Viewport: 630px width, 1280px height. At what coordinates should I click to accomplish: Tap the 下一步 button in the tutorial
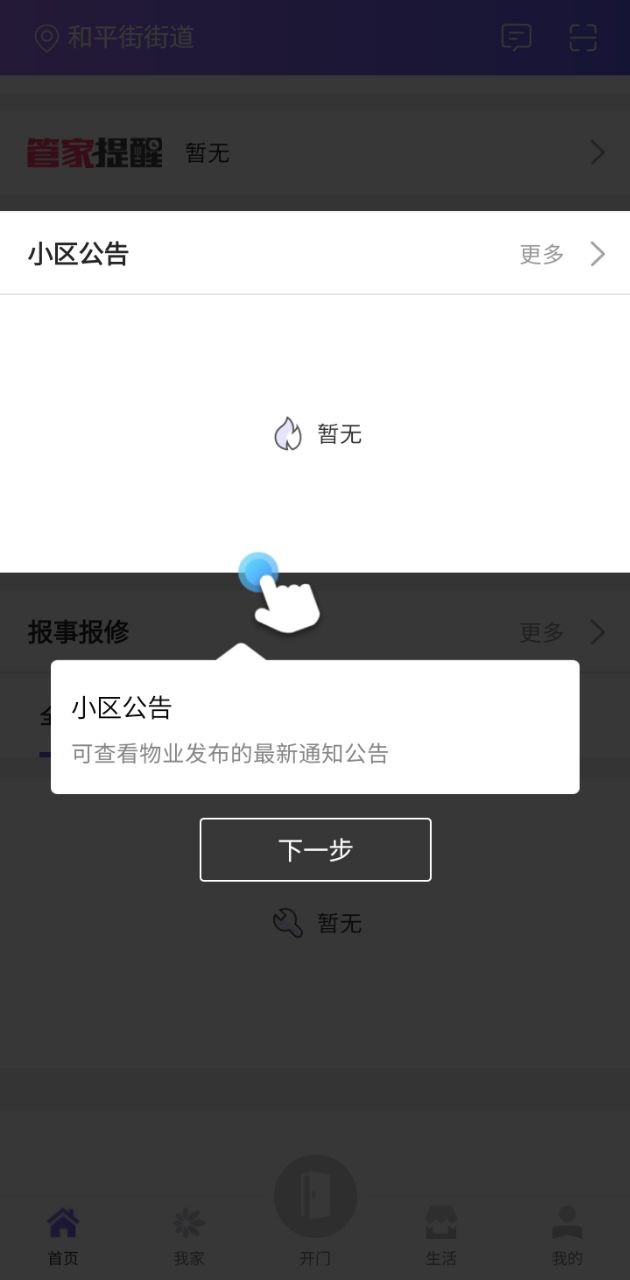[315, 850]
